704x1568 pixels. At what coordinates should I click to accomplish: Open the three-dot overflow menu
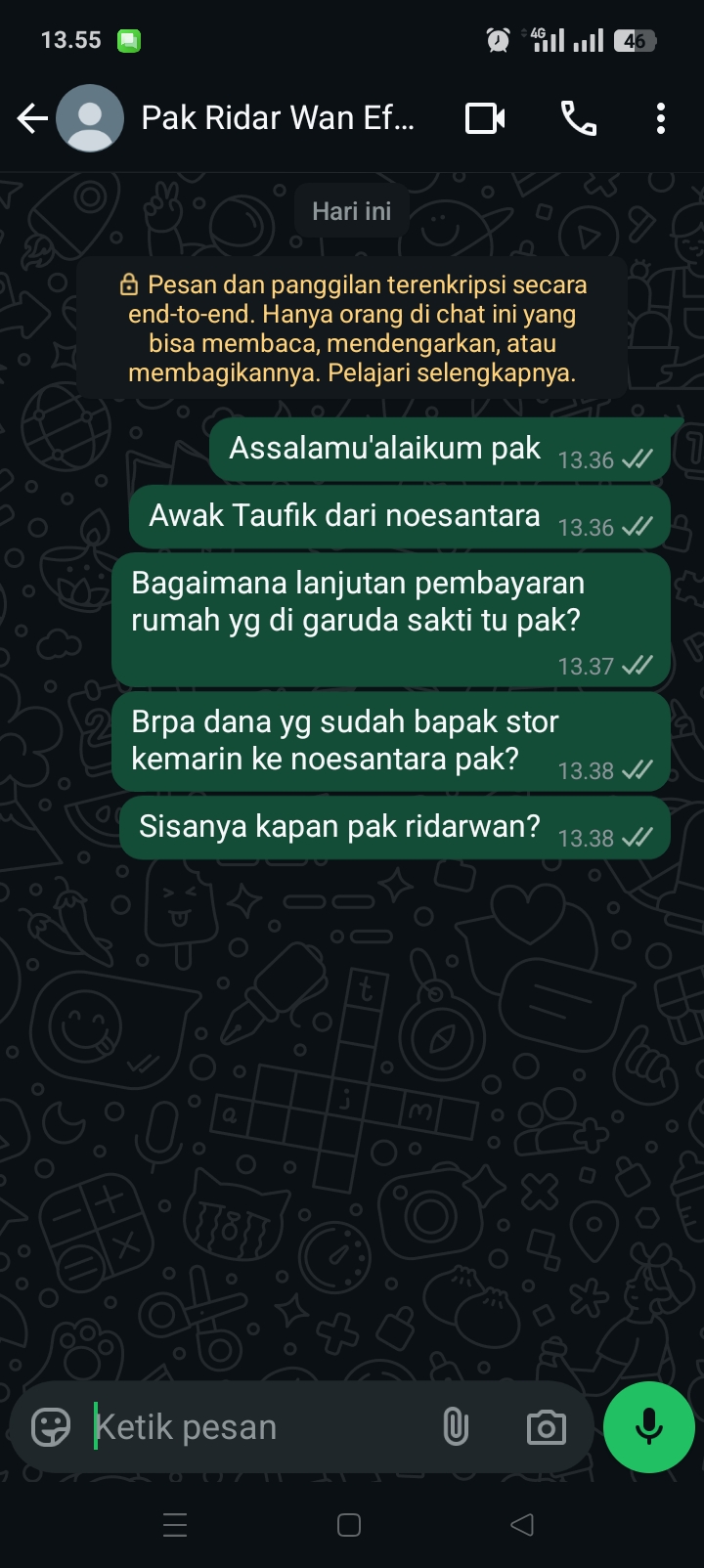click(661, 118)
